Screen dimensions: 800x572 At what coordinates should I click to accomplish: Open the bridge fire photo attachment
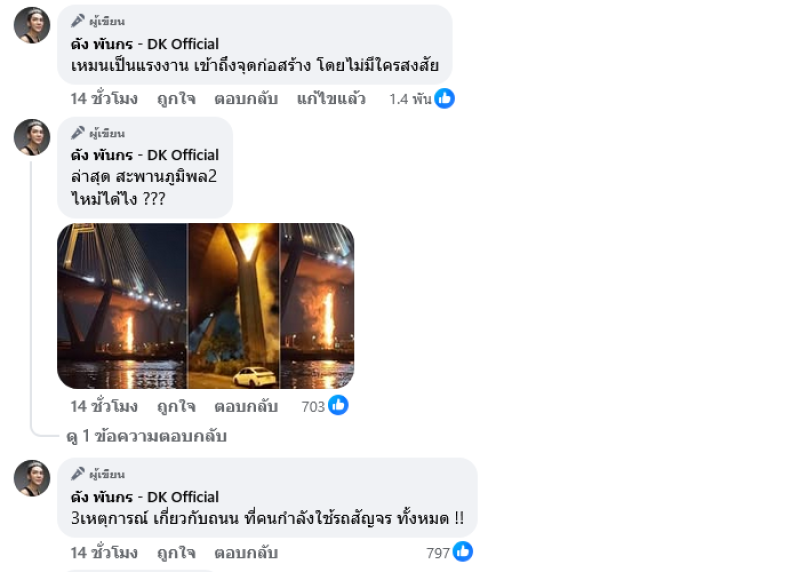205,305
